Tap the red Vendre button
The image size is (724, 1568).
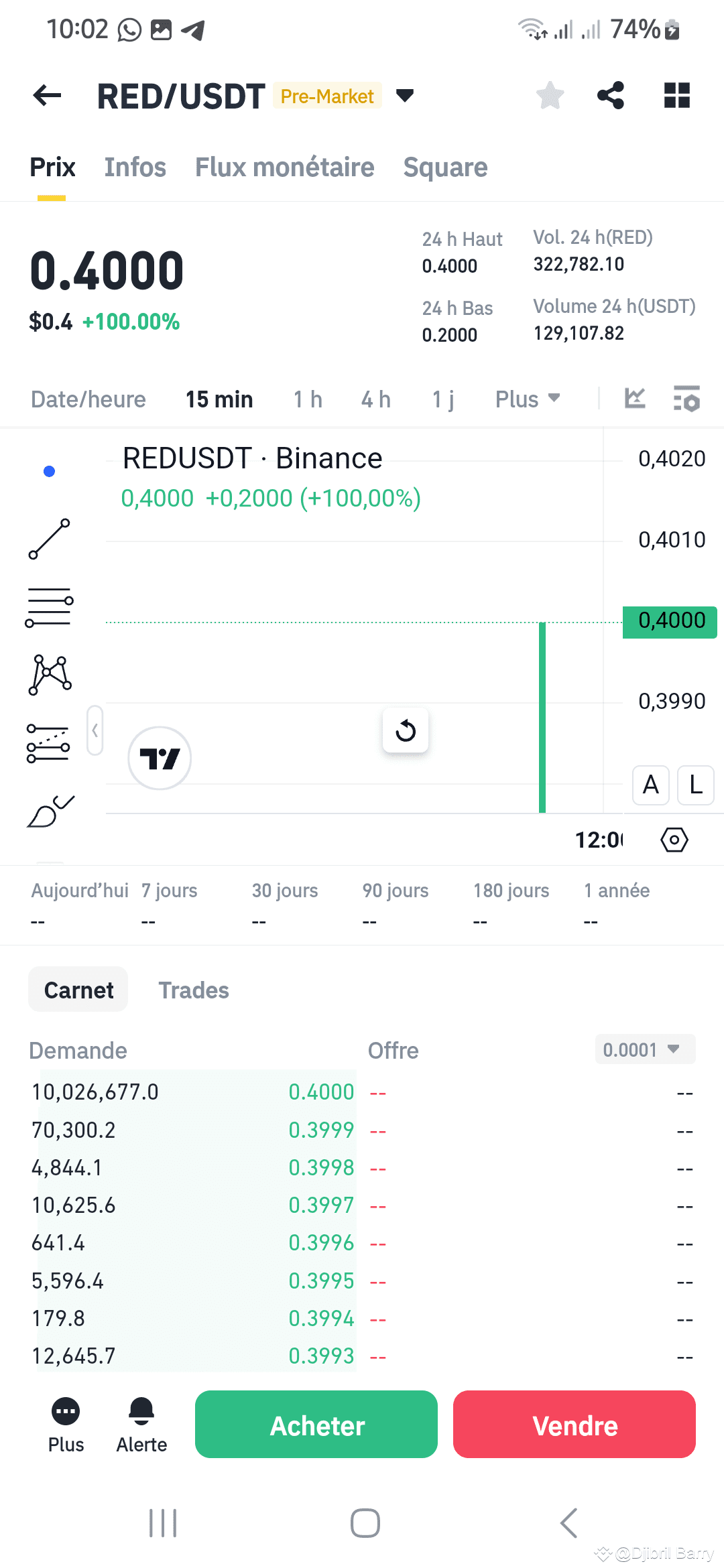tap(573, 1425)
